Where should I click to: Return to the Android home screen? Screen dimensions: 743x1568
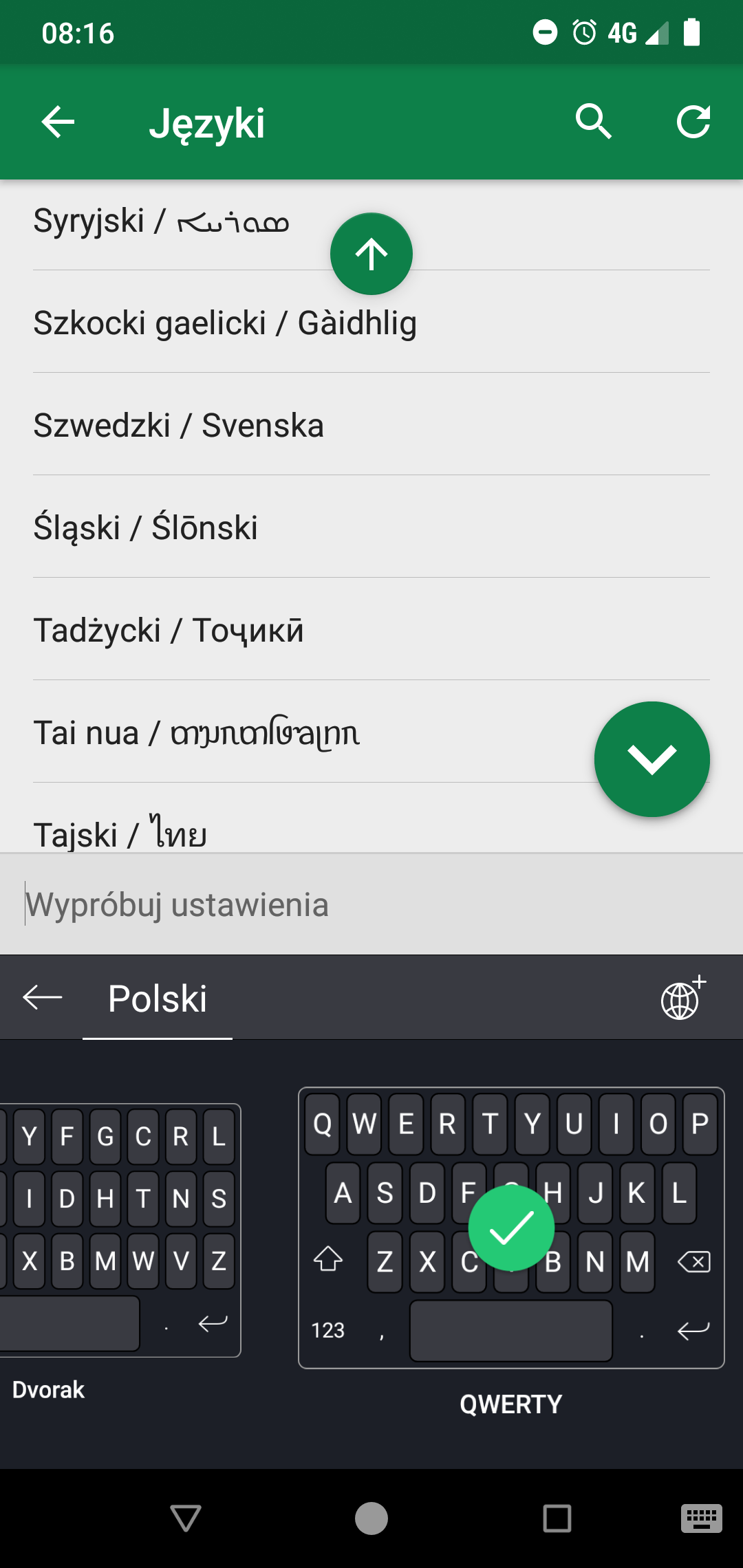pyautogui.click(x=371, y=1518)
